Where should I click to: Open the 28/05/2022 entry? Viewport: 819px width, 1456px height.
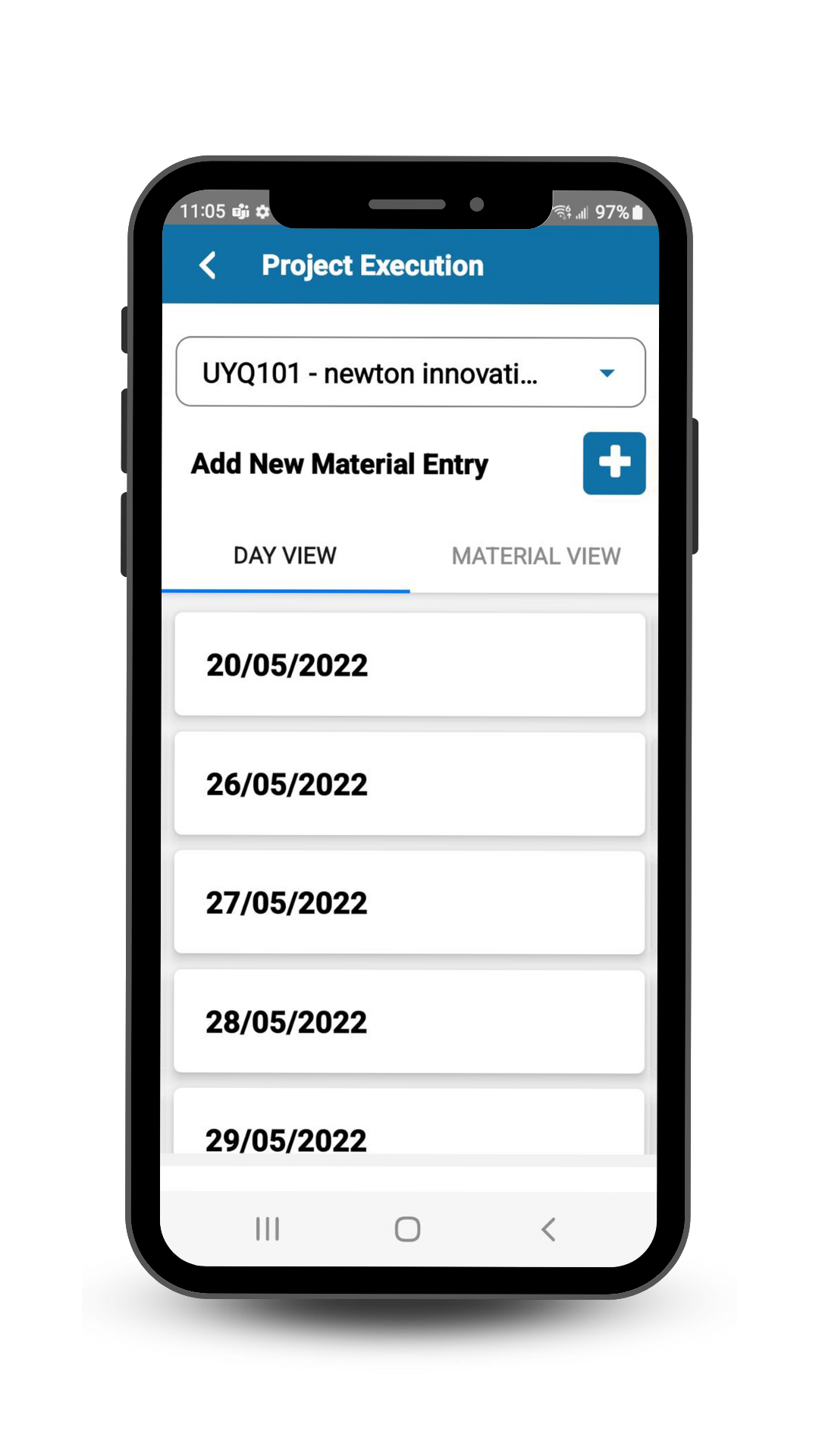point(409,1021)
